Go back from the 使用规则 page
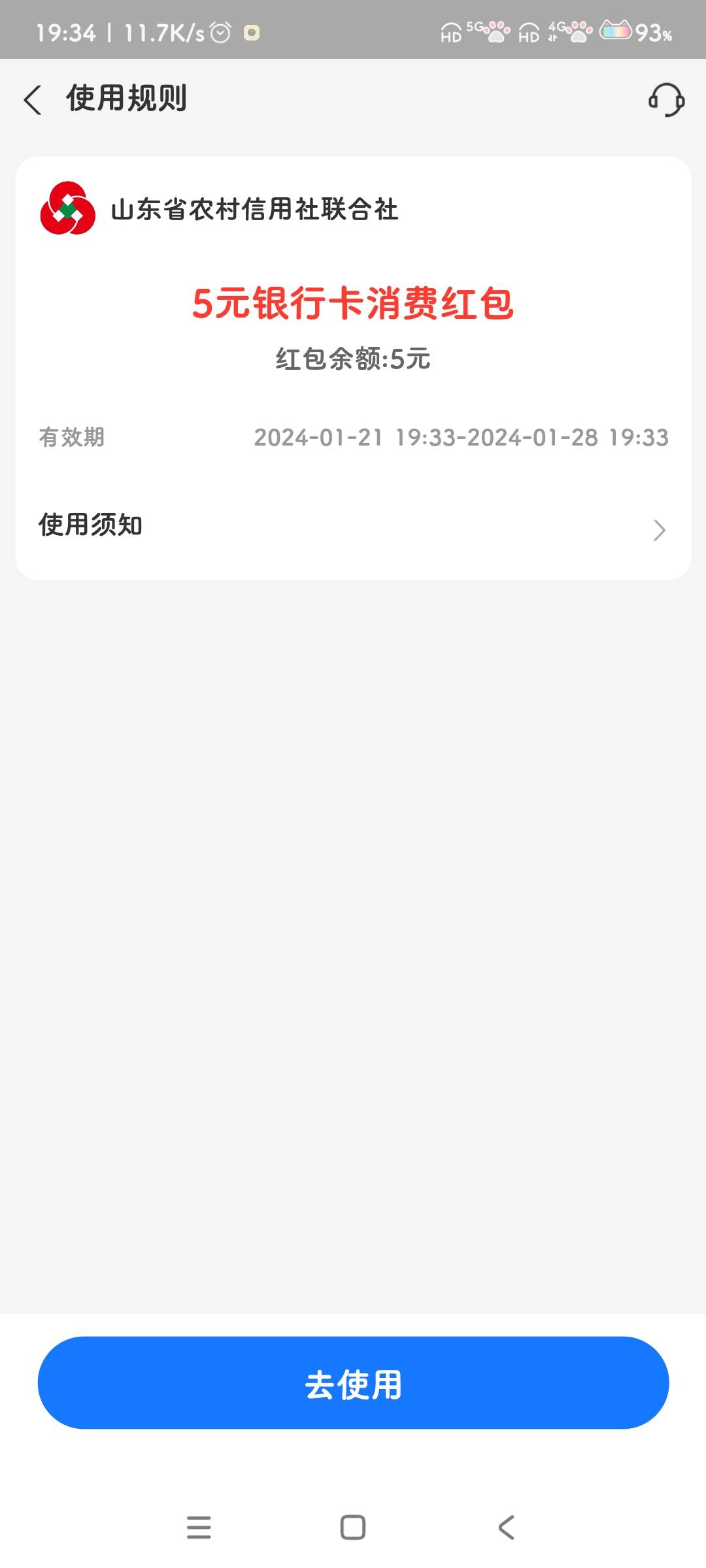The width and height of the screenshot is (706, 1568). 33,100
